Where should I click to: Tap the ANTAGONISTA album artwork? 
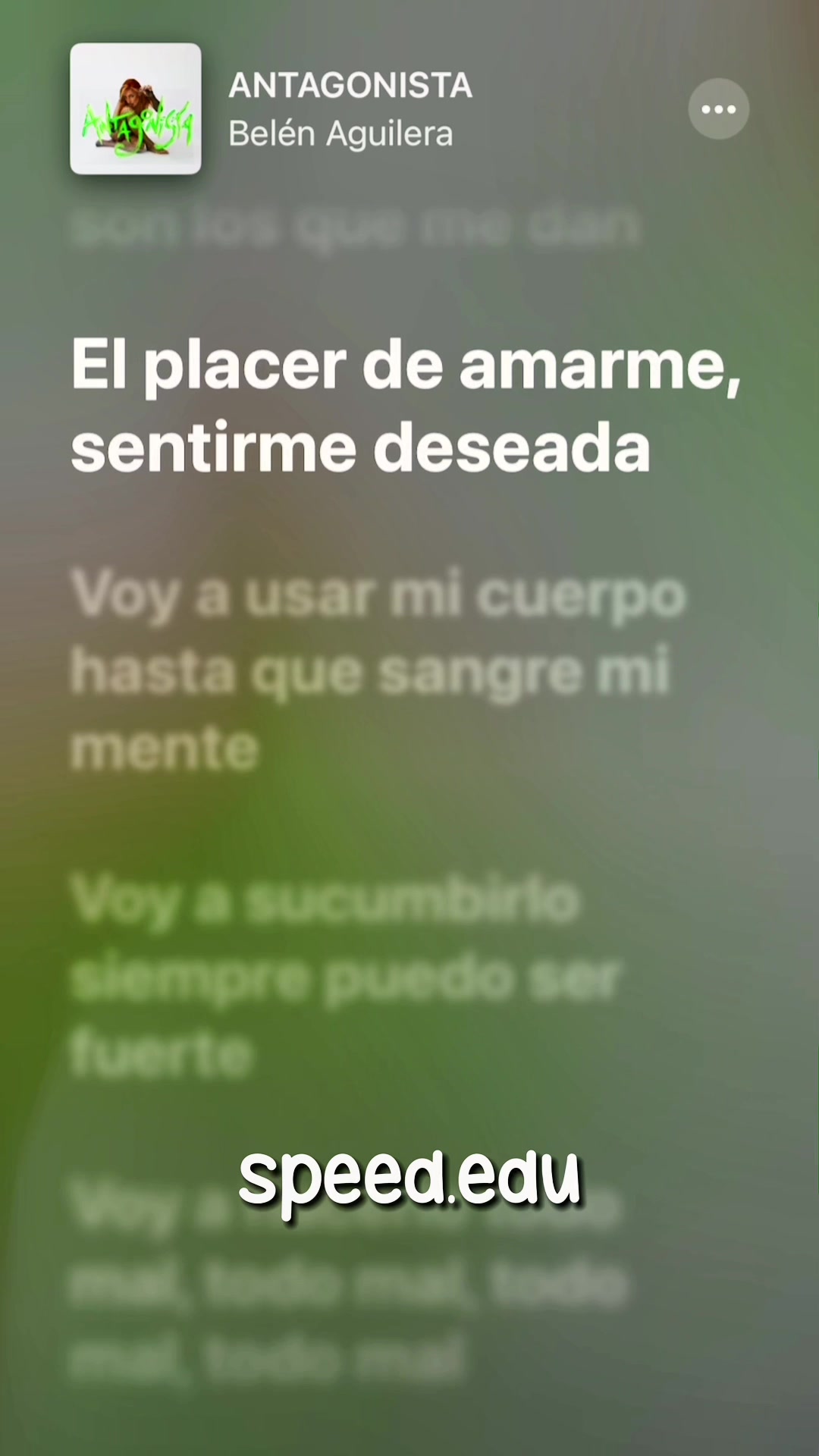coord(136,109)
